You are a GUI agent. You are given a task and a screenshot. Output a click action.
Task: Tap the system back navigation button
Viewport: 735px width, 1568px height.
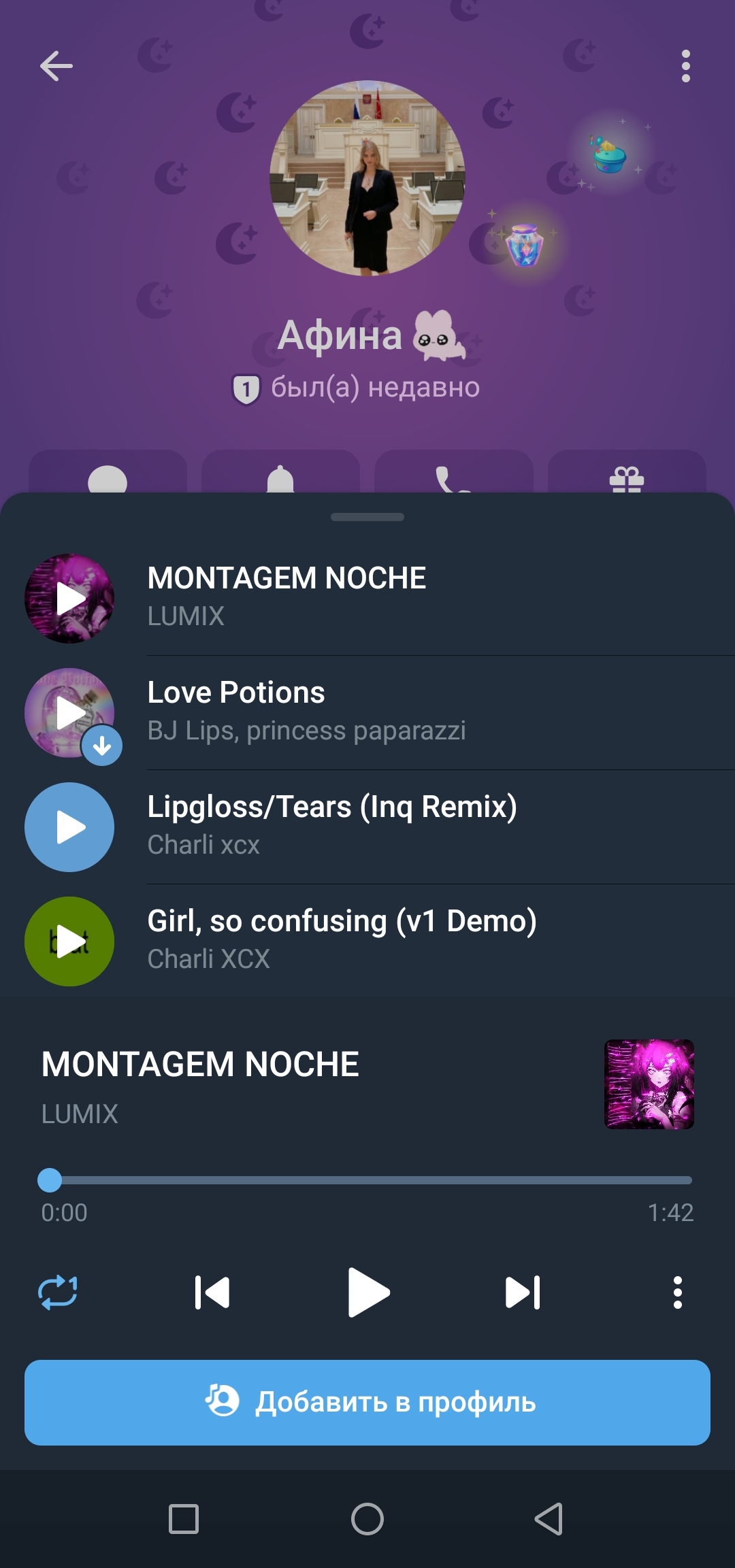549,1519
